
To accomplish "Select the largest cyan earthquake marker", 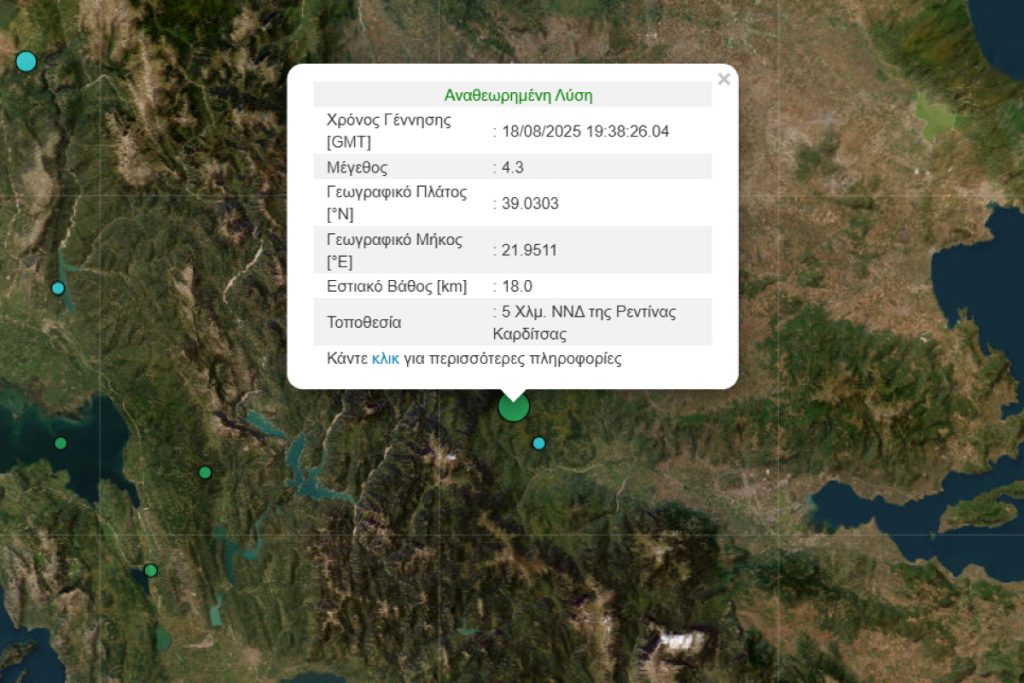I will coord(26,62).
